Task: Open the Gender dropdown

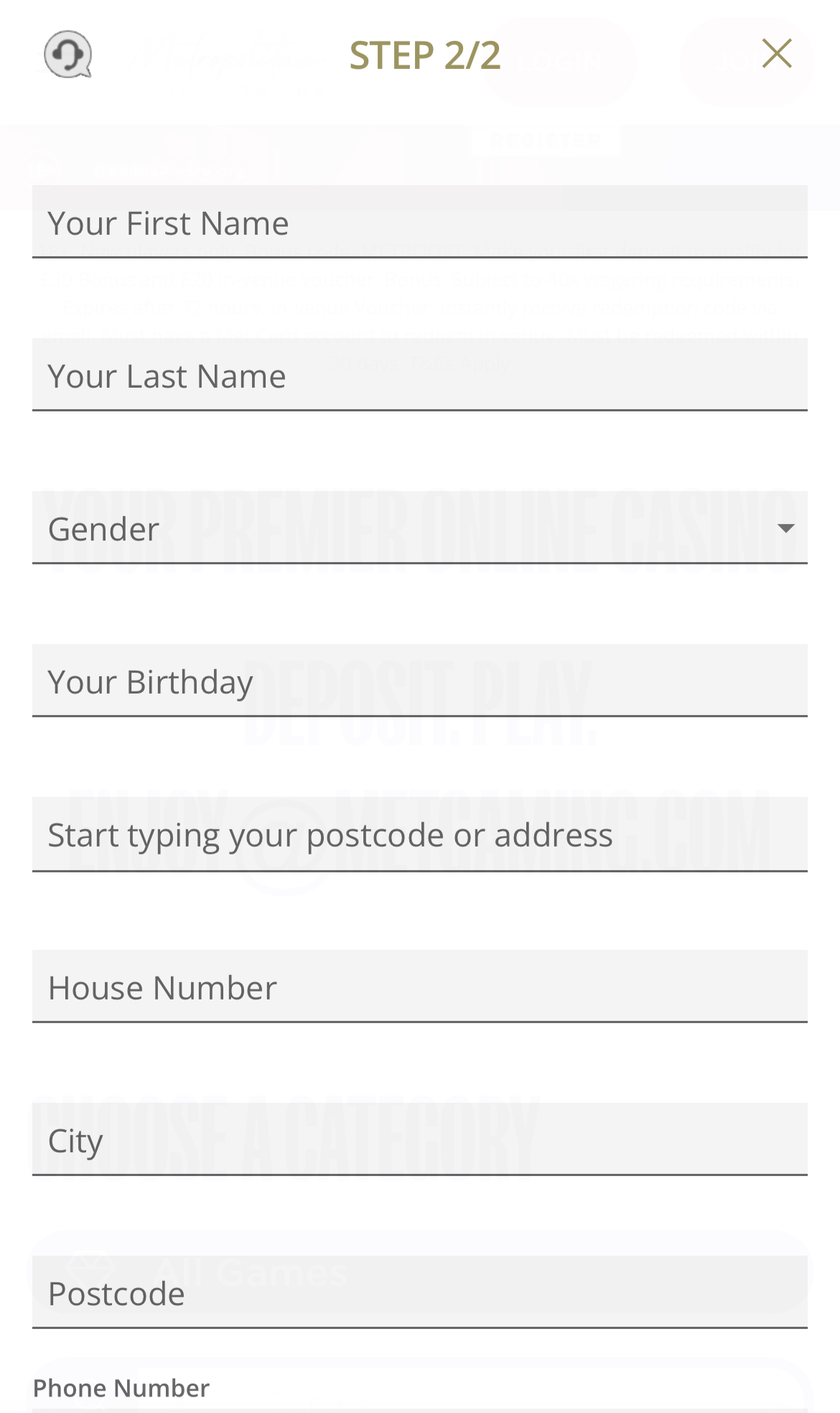Action: click(x=419, y=528)
